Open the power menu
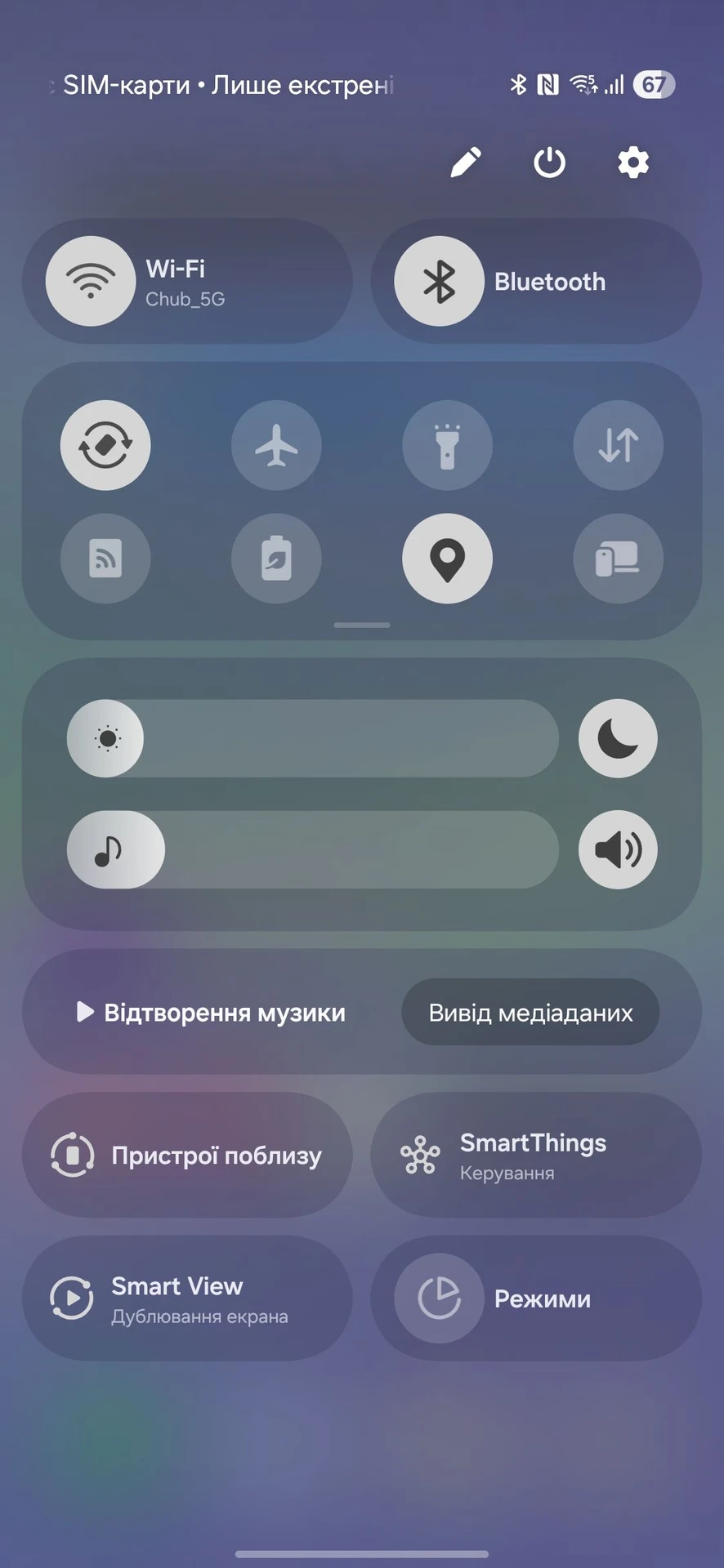The height and width of the screenshot is (1568, 724). pyautogui.click(x=549, y=163)
